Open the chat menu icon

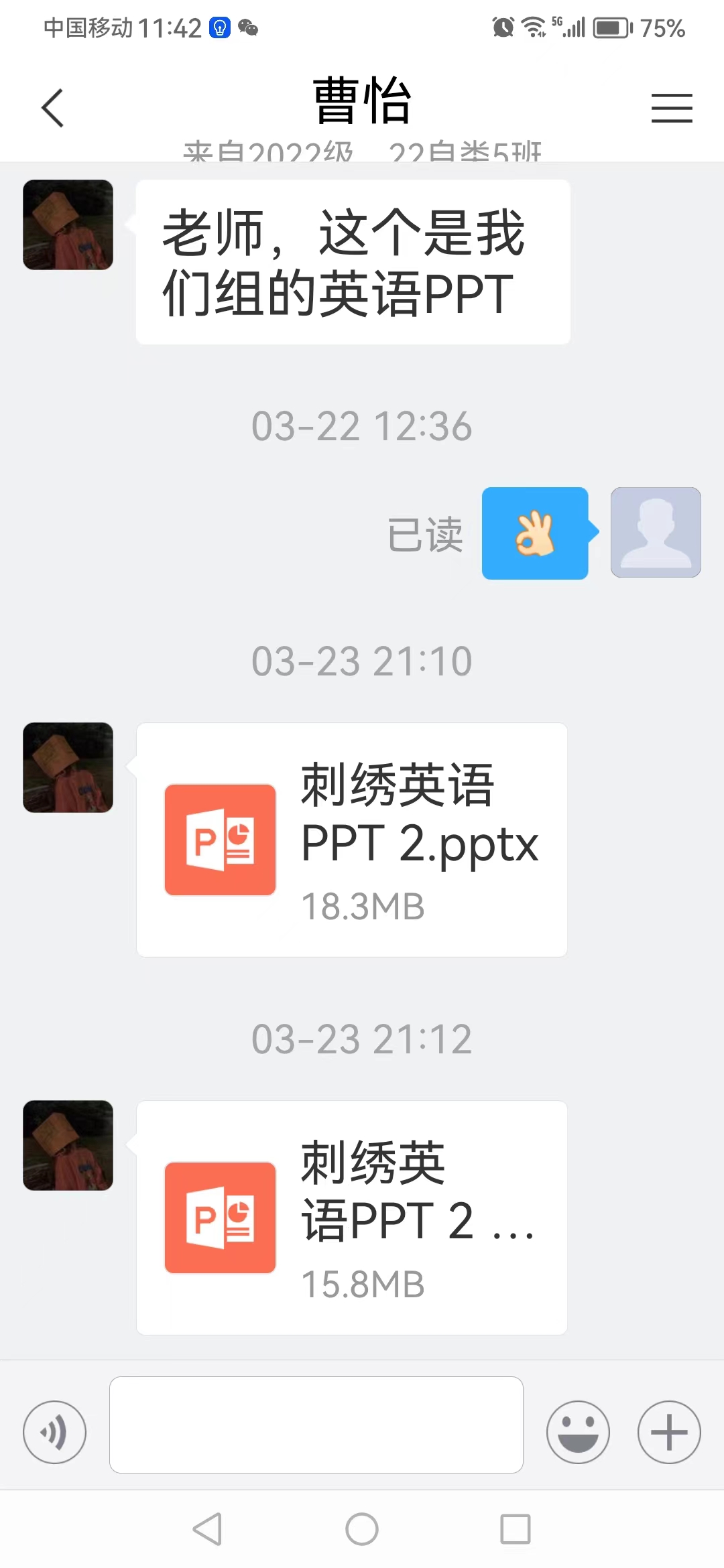point(672,108)
